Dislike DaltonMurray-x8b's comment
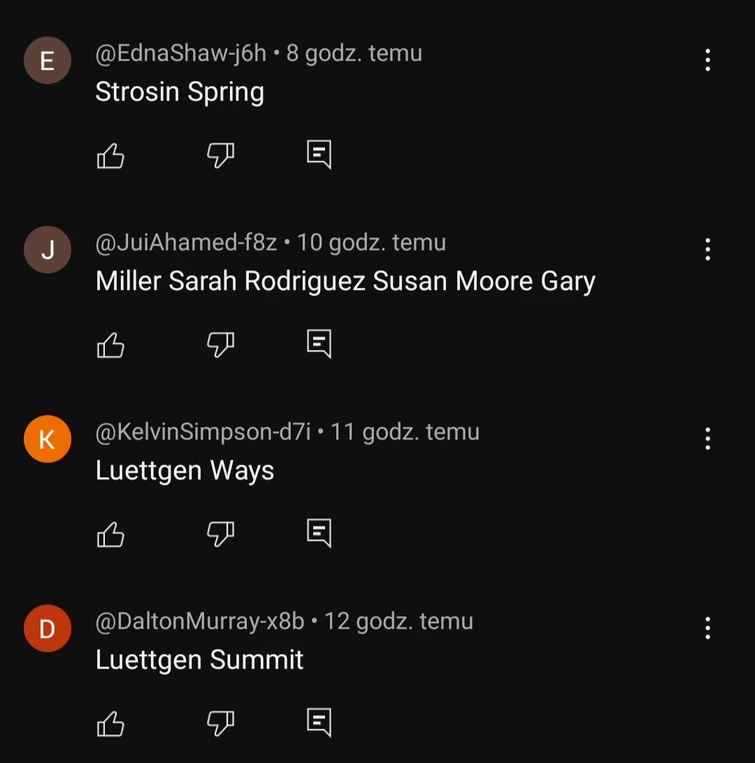The width and height of the screenshot is (755, 763). point(220,723)
